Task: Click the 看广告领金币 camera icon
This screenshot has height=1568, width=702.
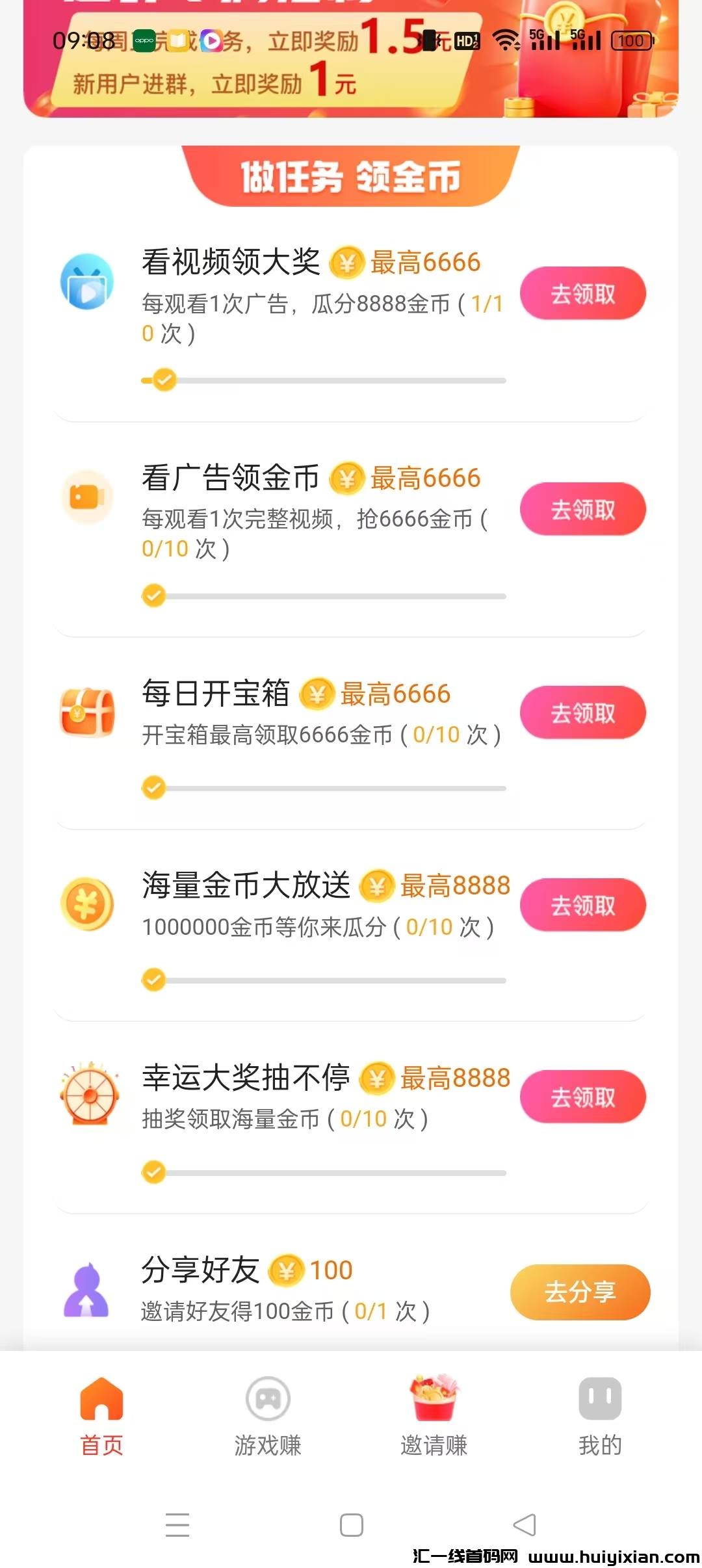Action: point(87,497)
